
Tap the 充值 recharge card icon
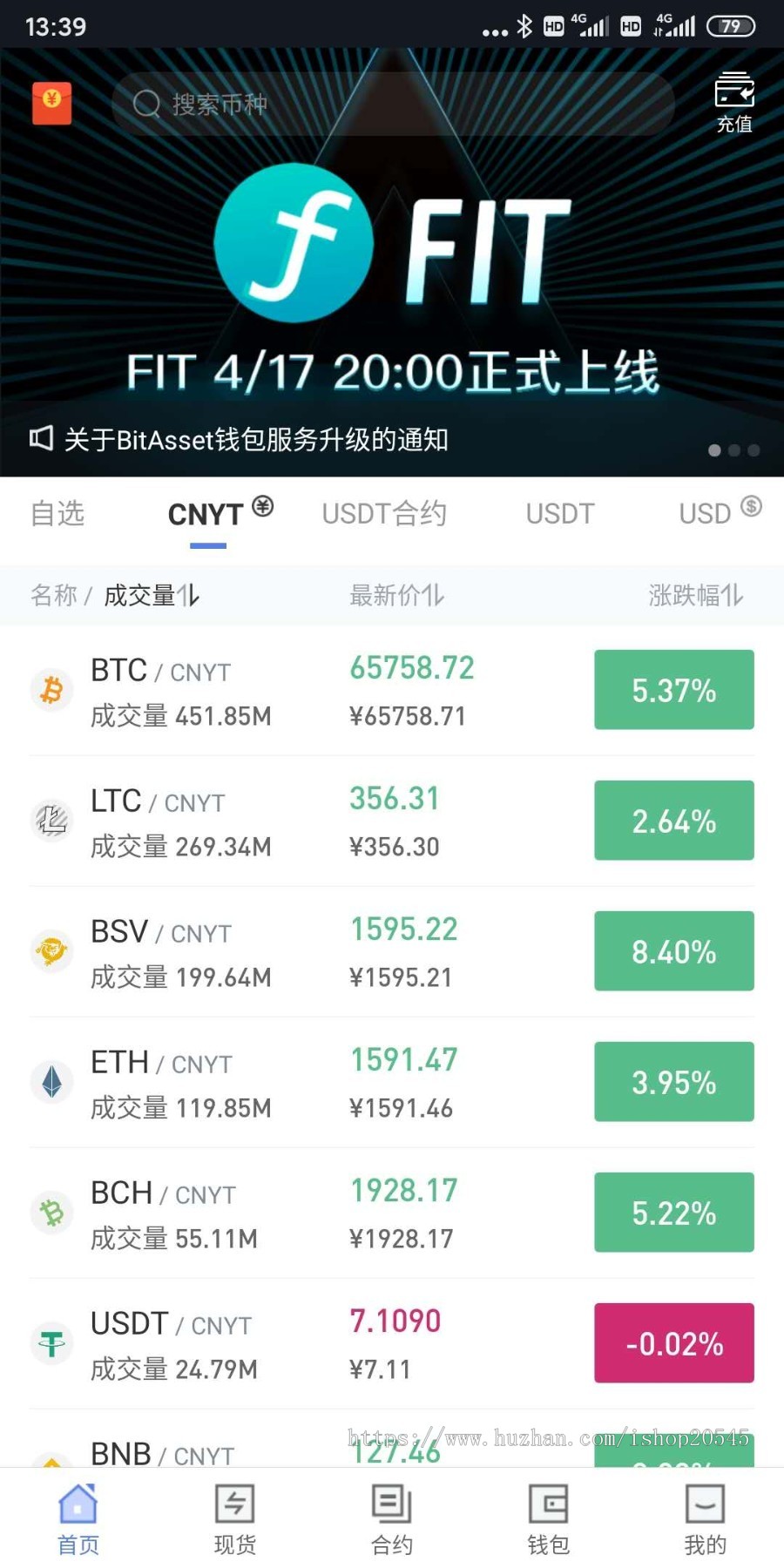(x=734, y=90)
